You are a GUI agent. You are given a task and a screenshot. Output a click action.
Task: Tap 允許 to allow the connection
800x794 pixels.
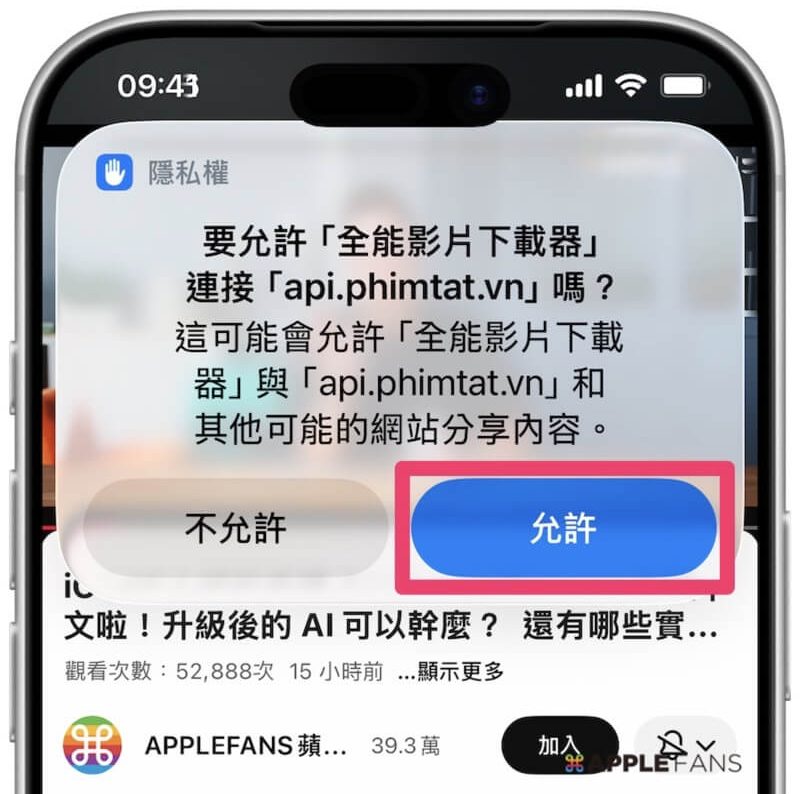pos(564,528)
